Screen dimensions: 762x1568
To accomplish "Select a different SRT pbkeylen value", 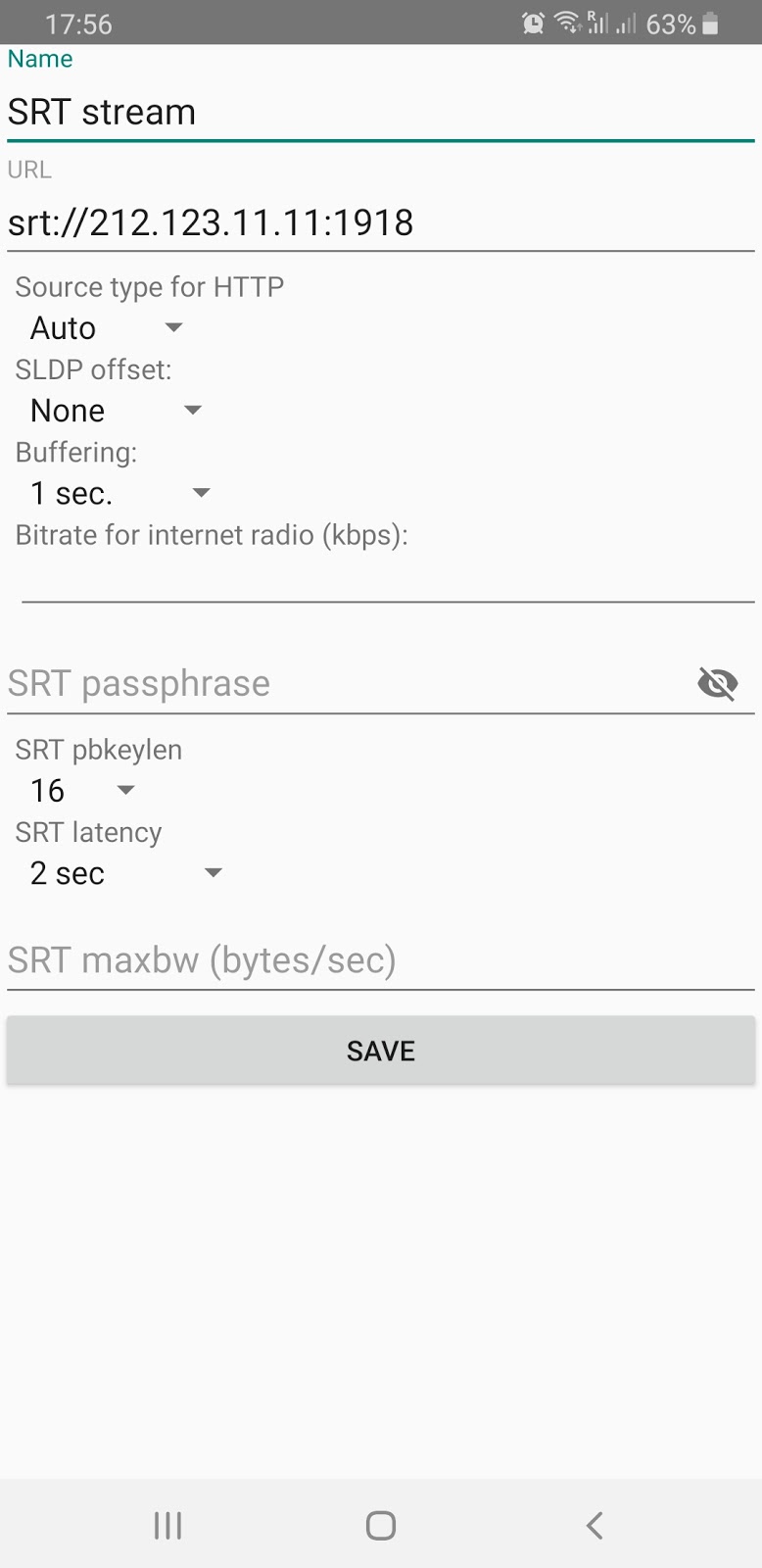I will 82,791.
